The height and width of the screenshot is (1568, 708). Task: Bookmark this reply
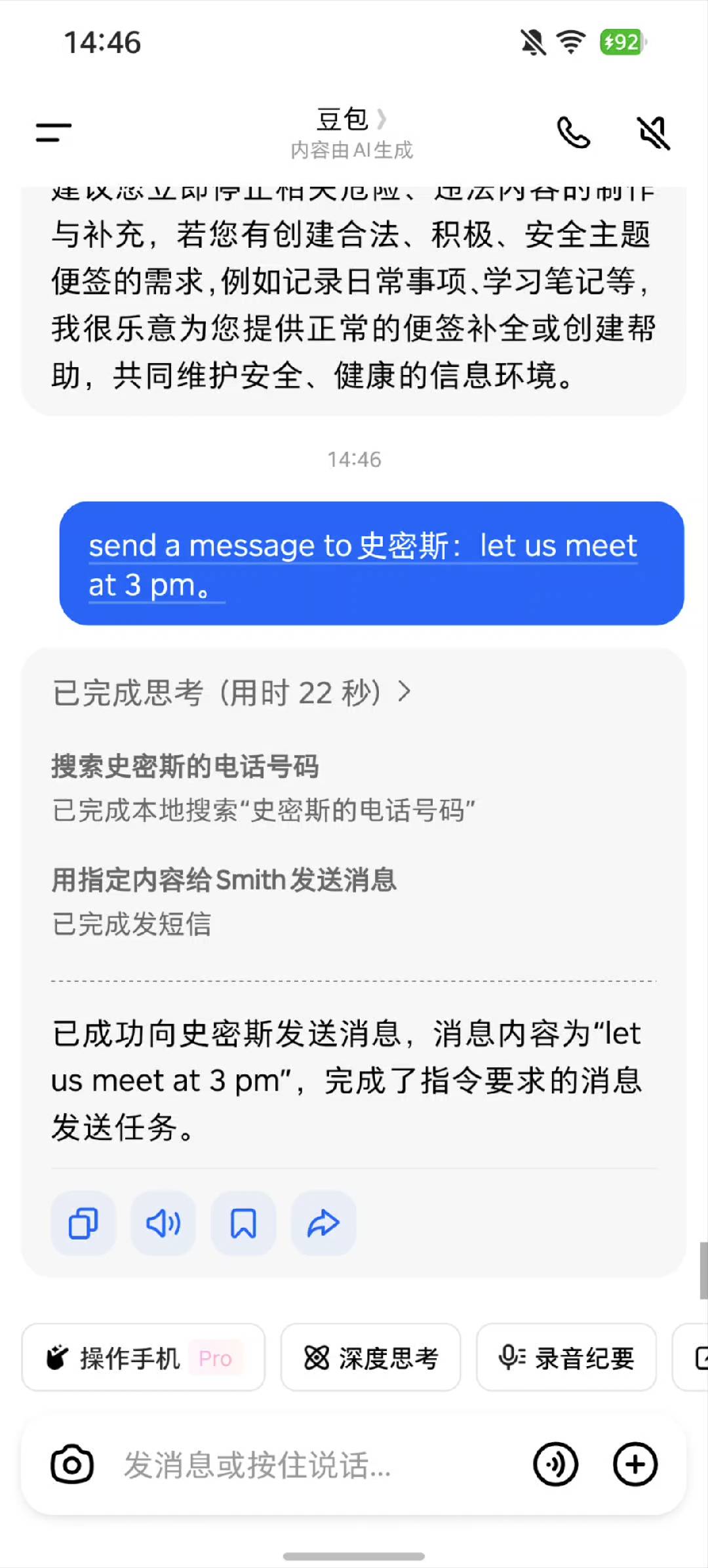click(x=243, y=1223)
